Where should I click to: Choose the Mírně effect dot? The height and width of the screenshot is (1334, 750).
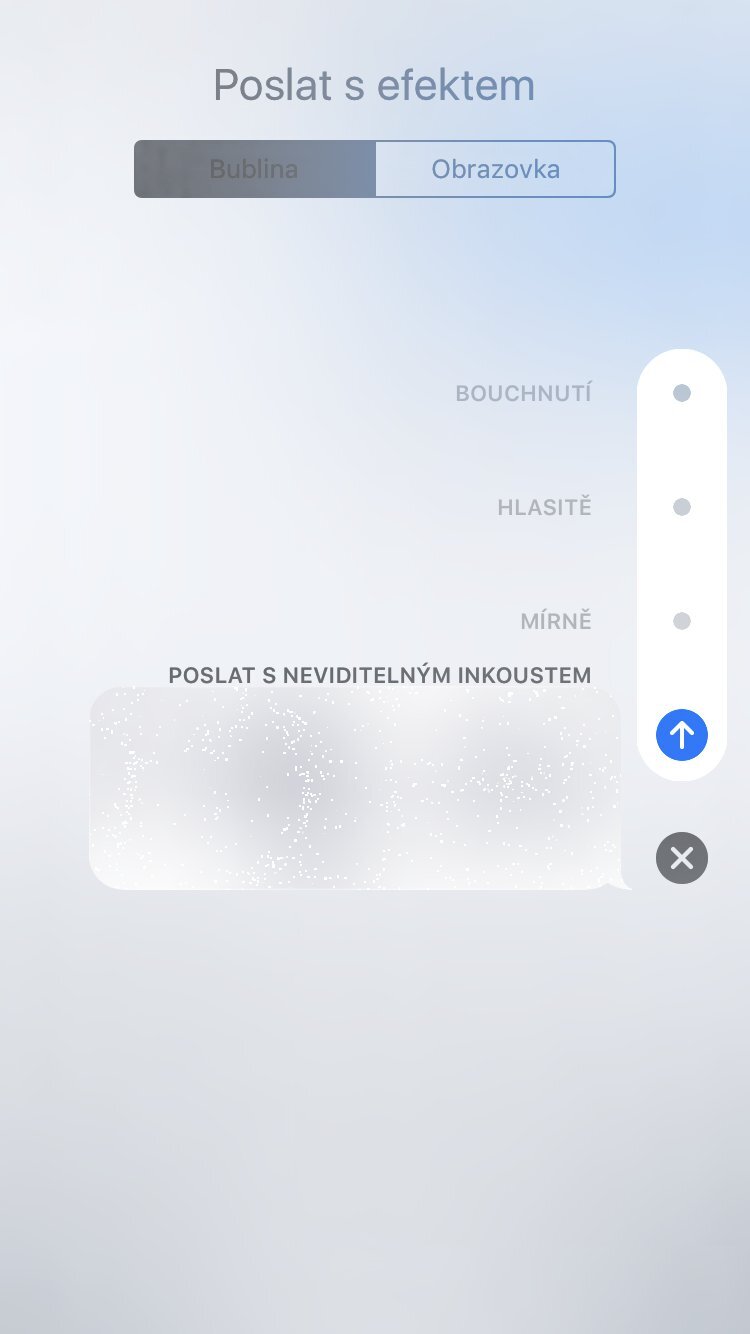click(682, 621)
